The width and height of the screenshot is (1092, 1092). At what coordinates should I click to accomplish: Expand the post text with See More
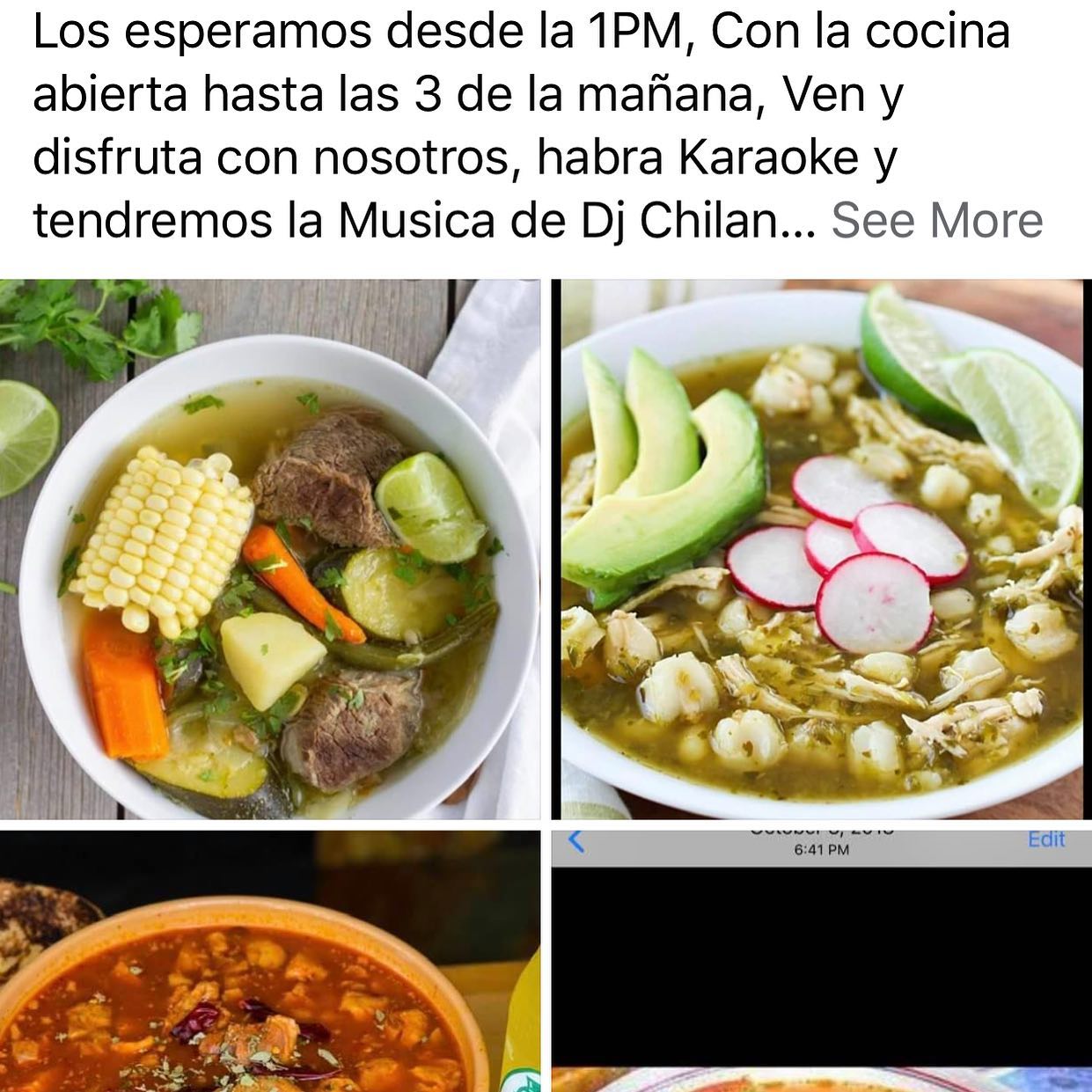(936, 221)
